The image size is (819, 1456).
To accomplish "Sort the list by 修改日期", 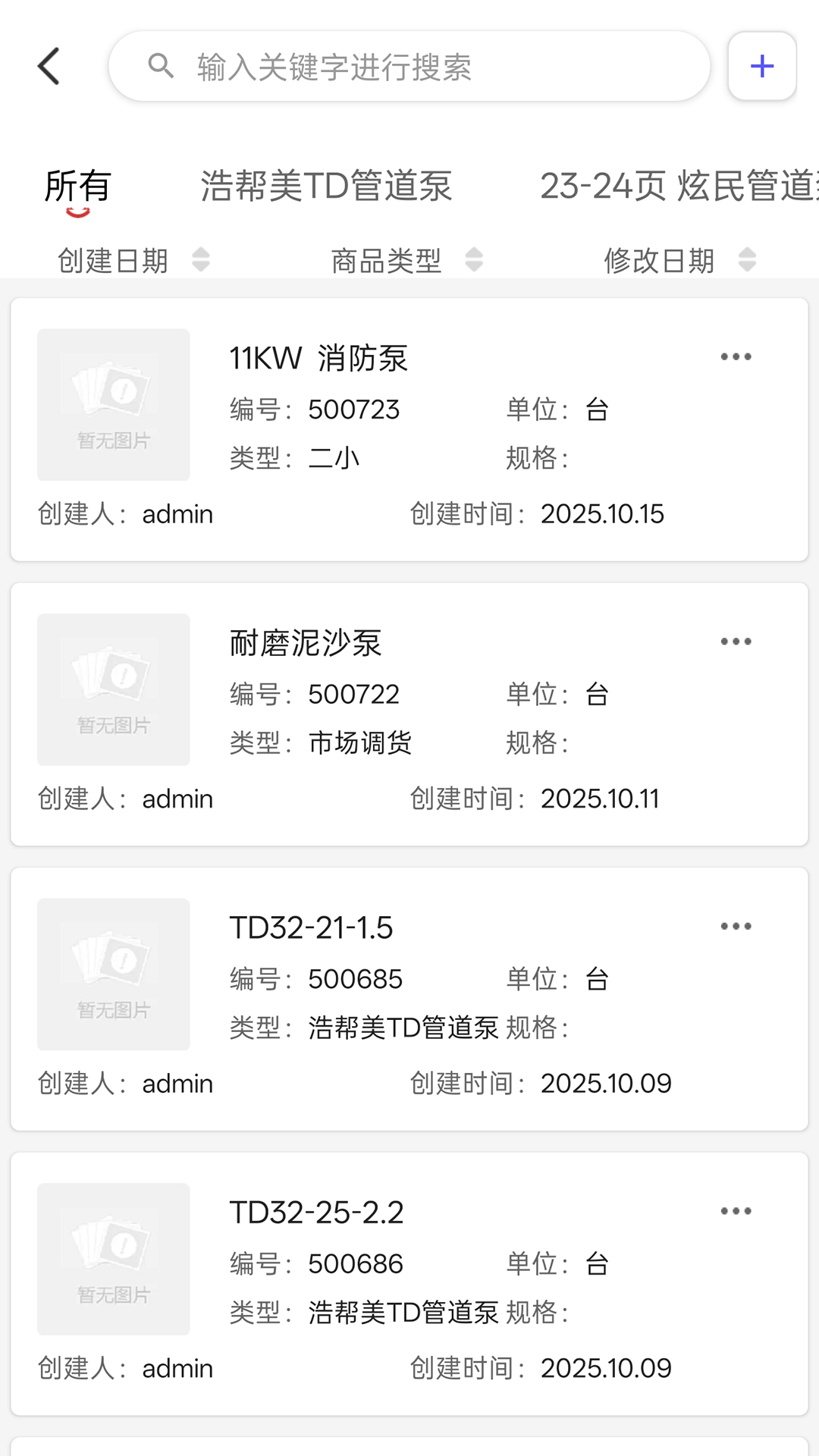I will click(x=679, y=260).
